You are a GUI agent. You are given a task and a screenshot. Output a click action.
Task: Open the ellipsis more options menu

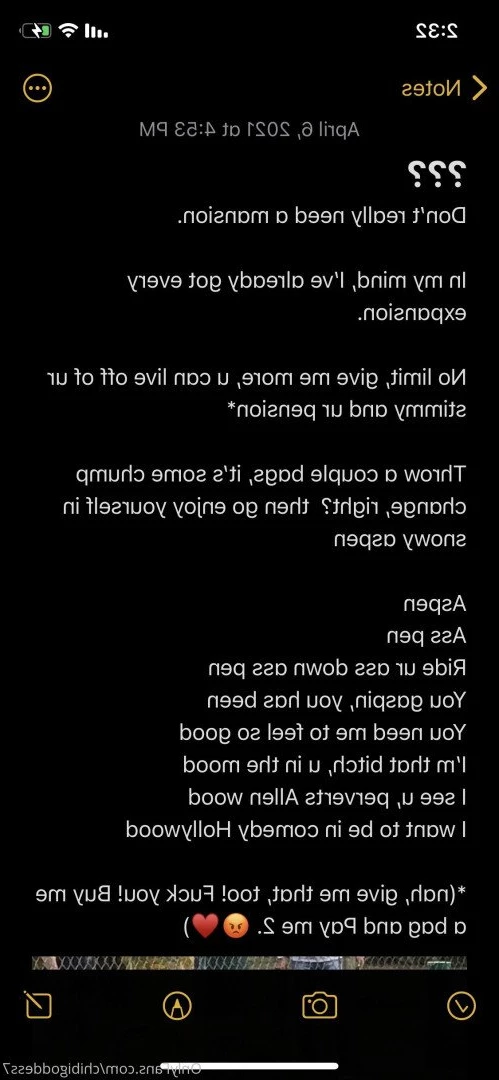[x=37, y=88]
